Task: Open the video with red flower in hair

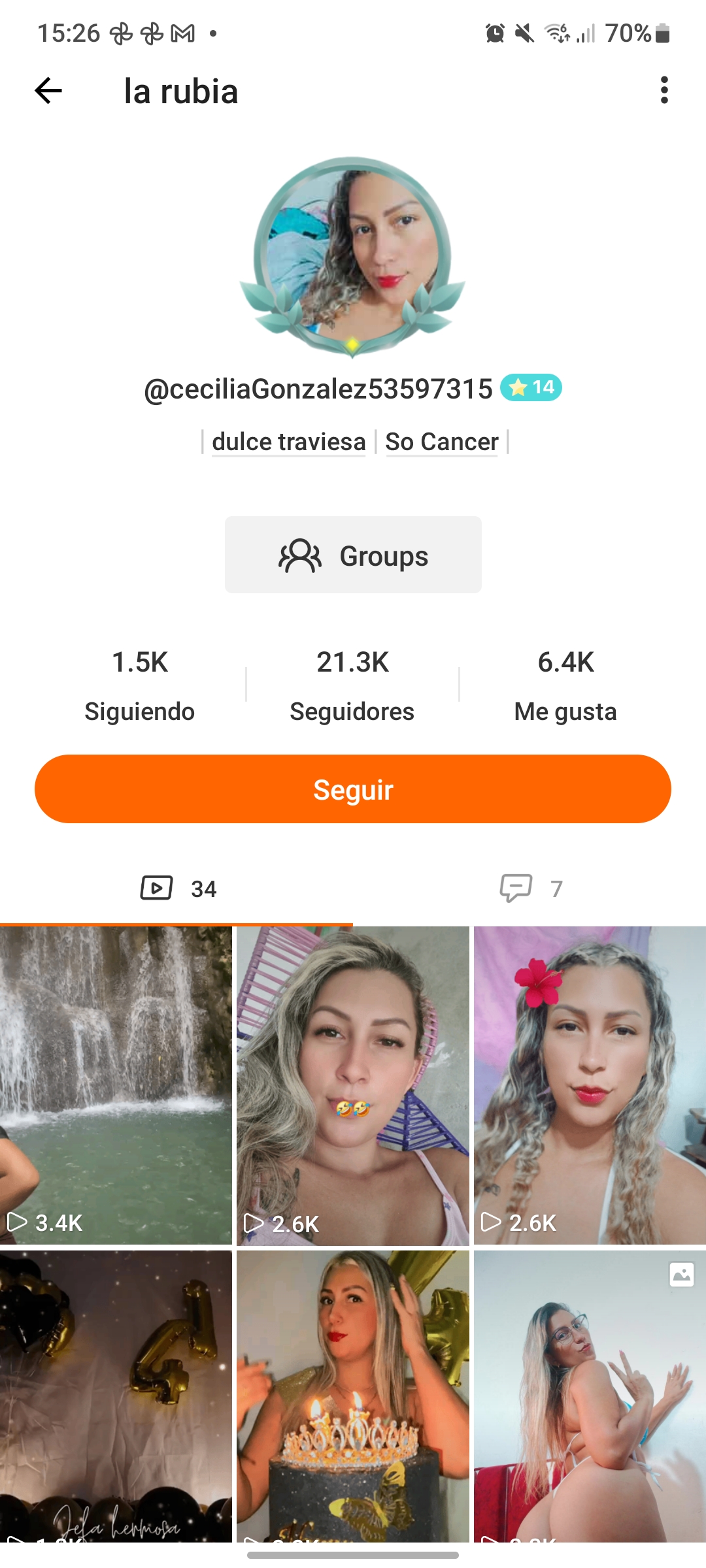Action: pos(590,1085)
